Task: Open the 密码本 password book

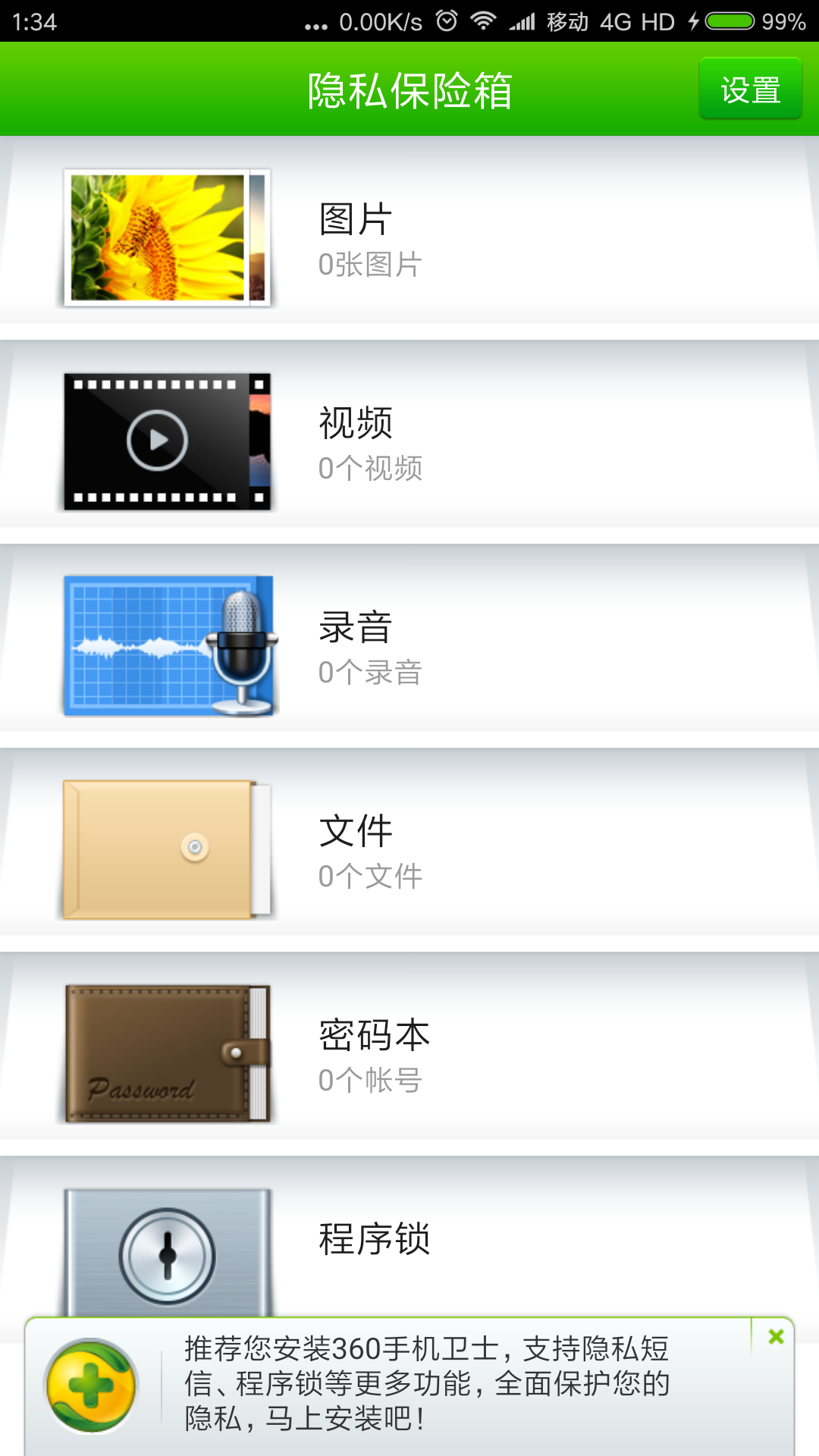Action: (x=409, y=1046)
